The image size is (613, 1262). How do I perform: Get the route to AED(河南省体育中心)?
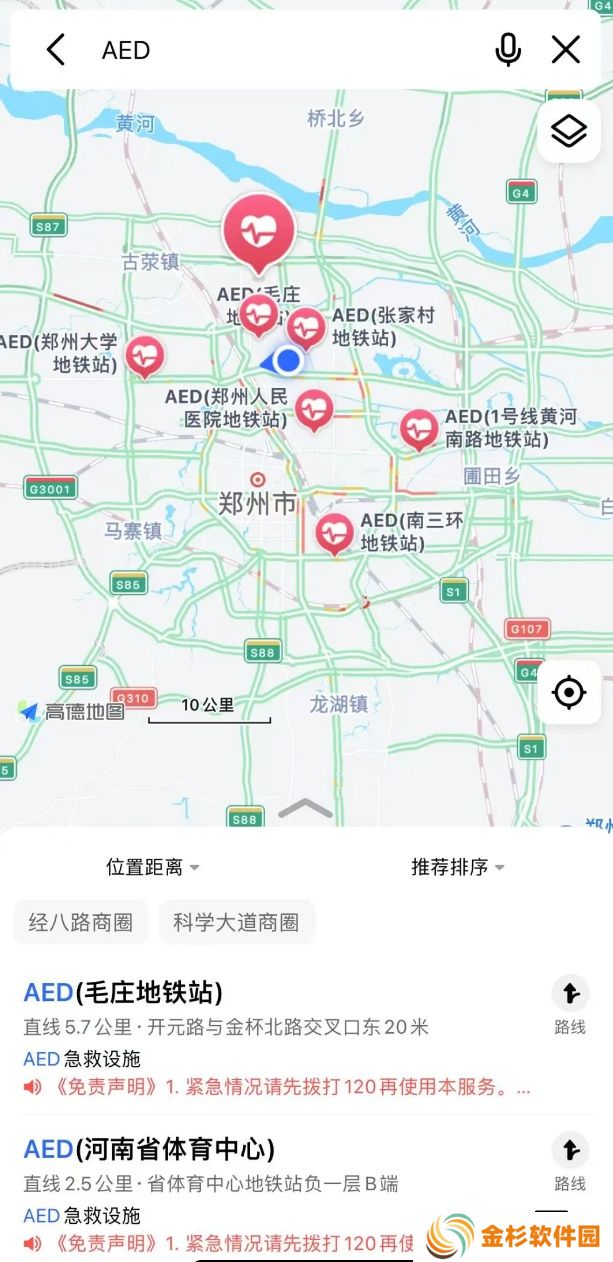point(570,1162)
